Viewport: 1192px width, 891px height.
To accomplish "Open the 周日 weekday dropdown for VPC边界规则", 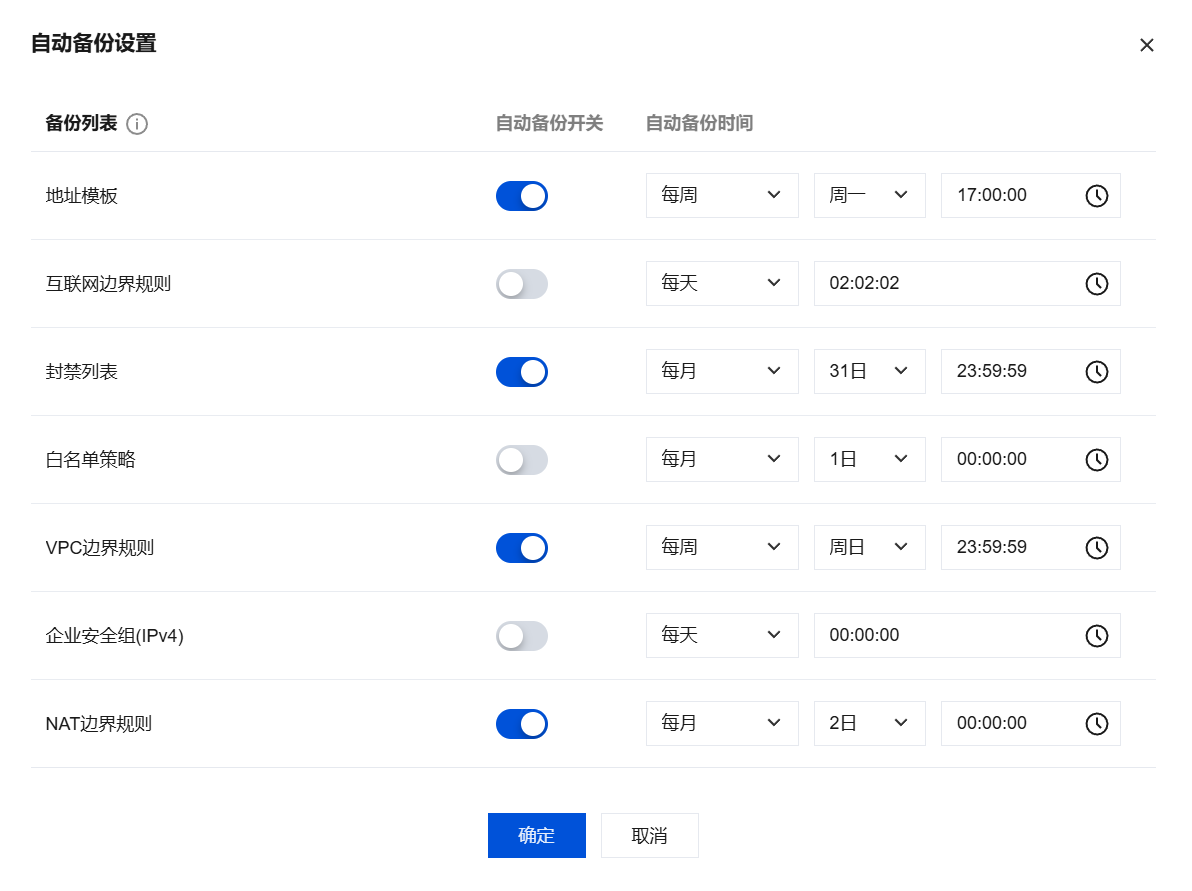I will click(869, 548).
